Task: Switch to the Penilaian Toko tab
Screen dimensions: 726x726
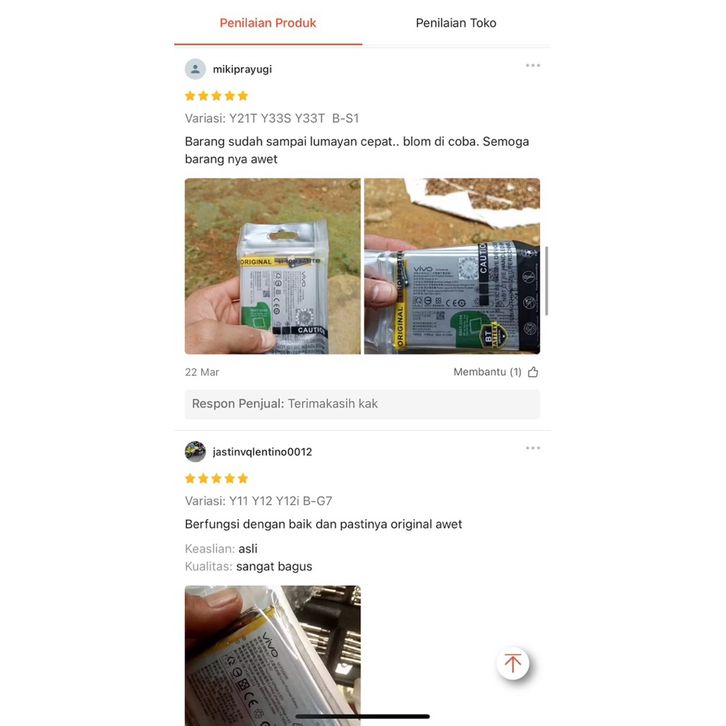Action: click(456, 22)
